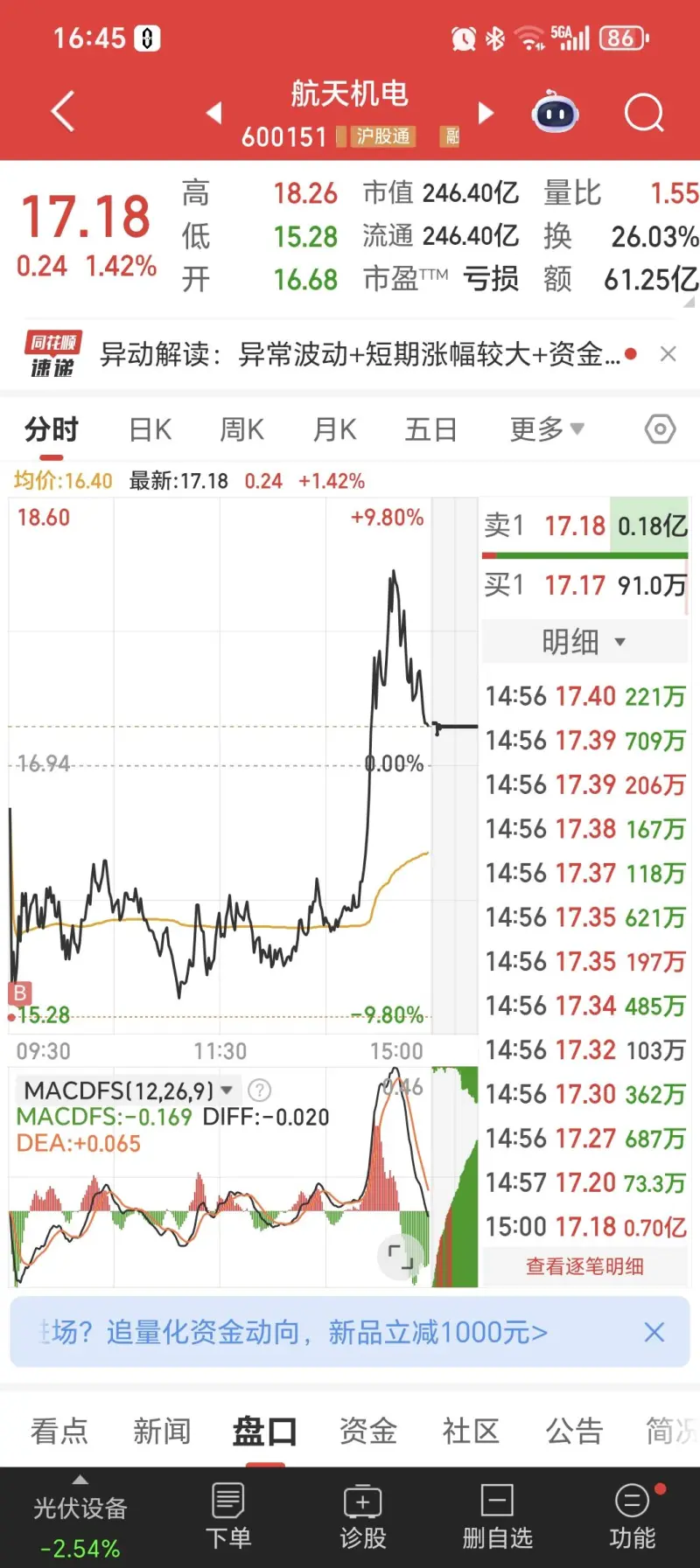Image resolution: width=700 pixels, height=1568 pixels.
Task: Close the 追量化资金动向 promo banner
Action: (x=654, y=1333)
